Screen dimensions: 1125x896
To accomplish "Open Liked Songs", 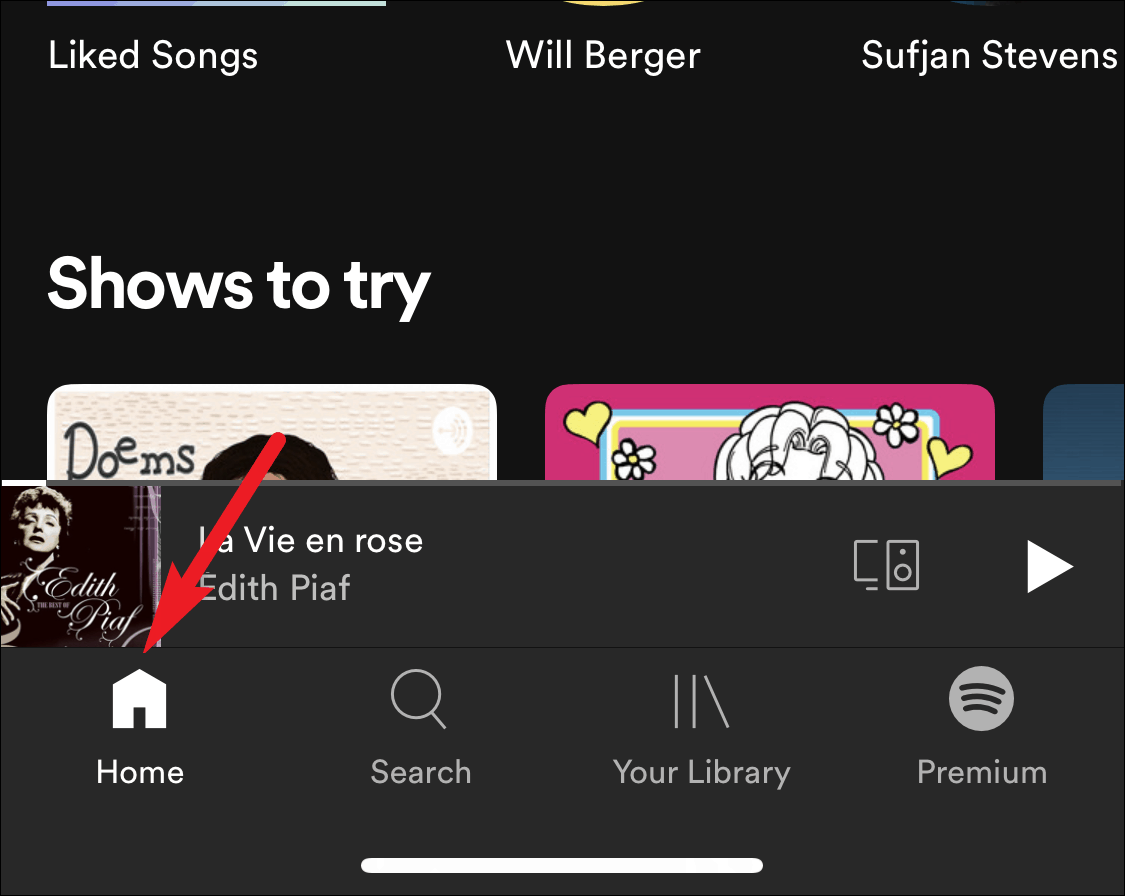I will pyautogui.click(x=153, y=55).
